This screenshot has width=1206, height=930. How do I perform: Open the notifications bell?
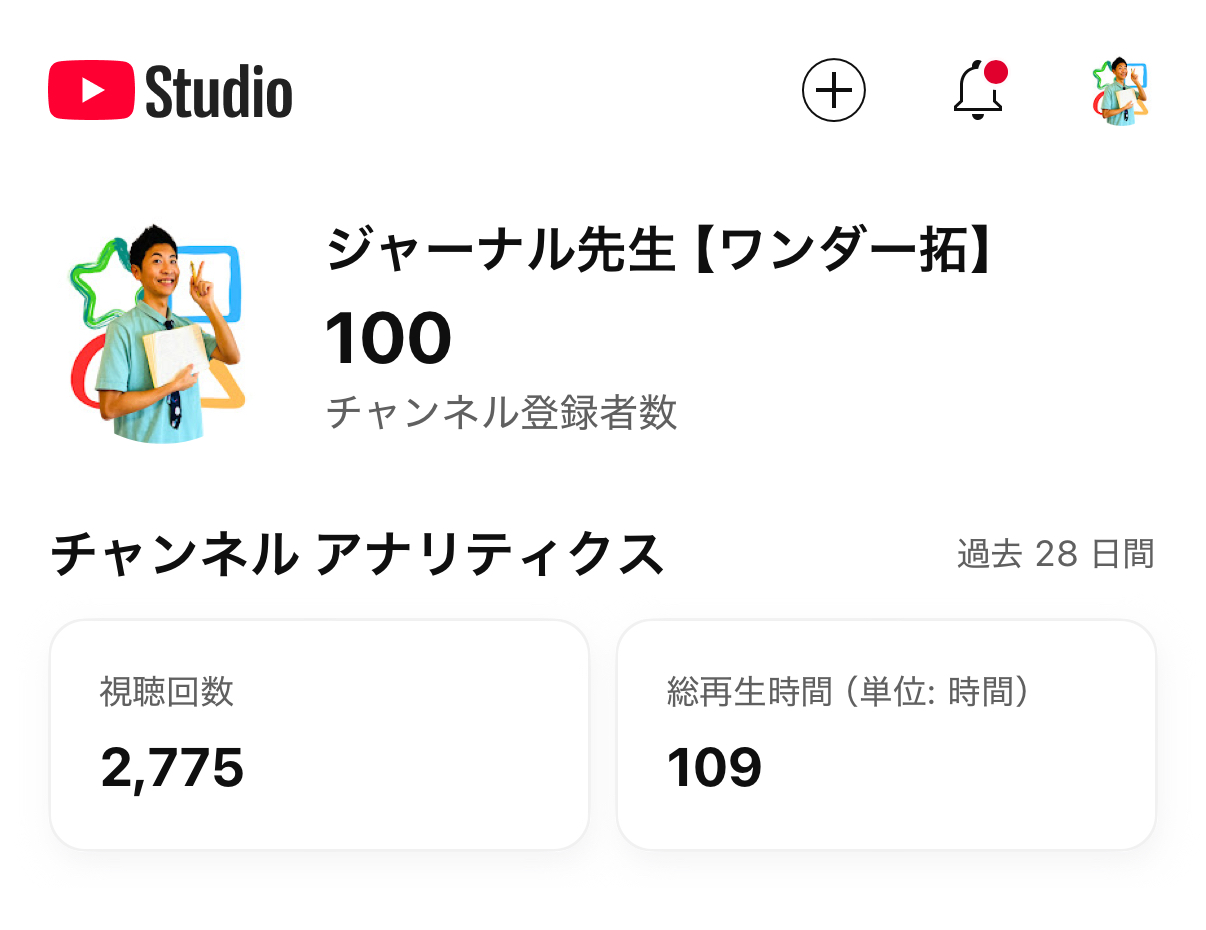[978, 91]
